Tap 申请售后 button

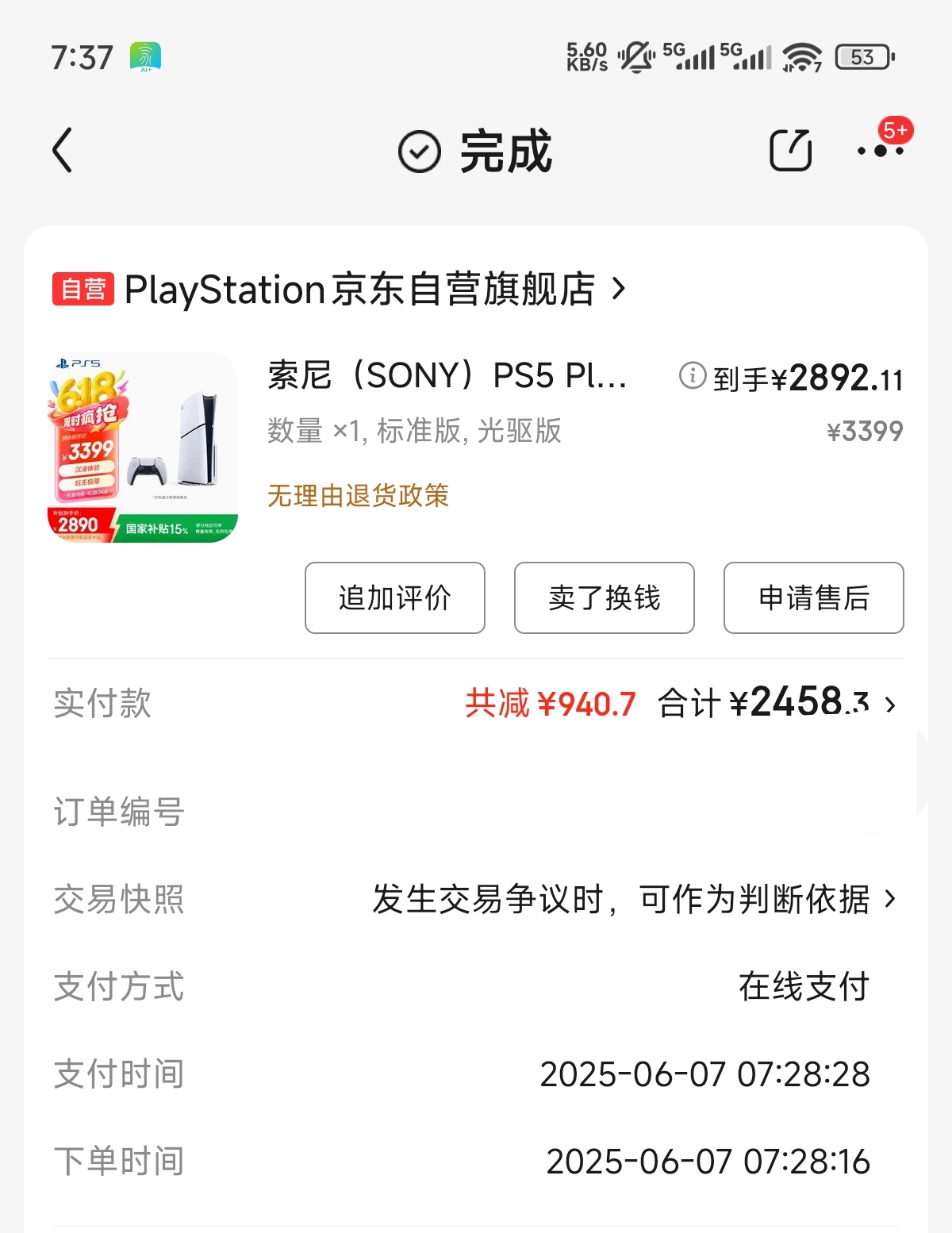813,597
